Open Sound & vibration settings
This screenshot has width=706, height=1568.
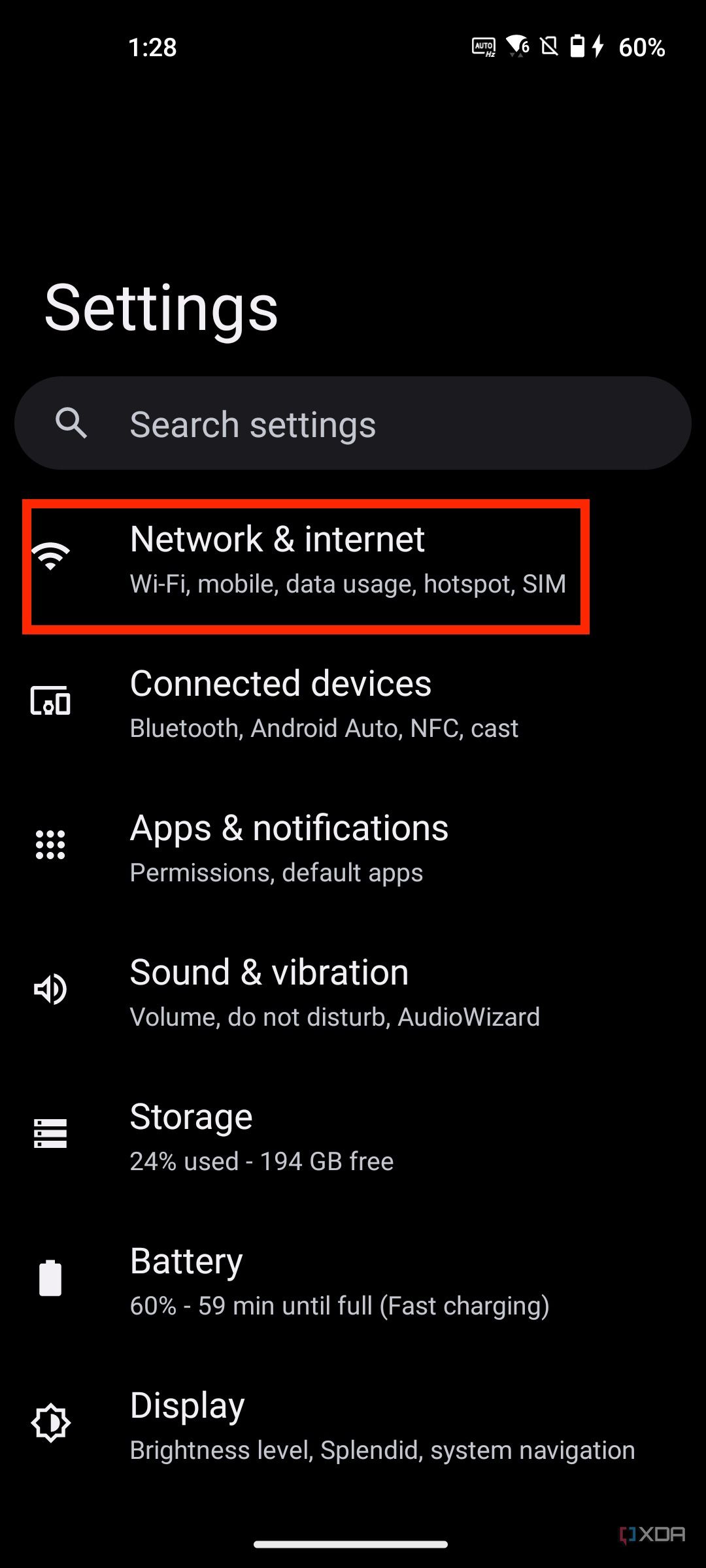[x=353, y=993]
